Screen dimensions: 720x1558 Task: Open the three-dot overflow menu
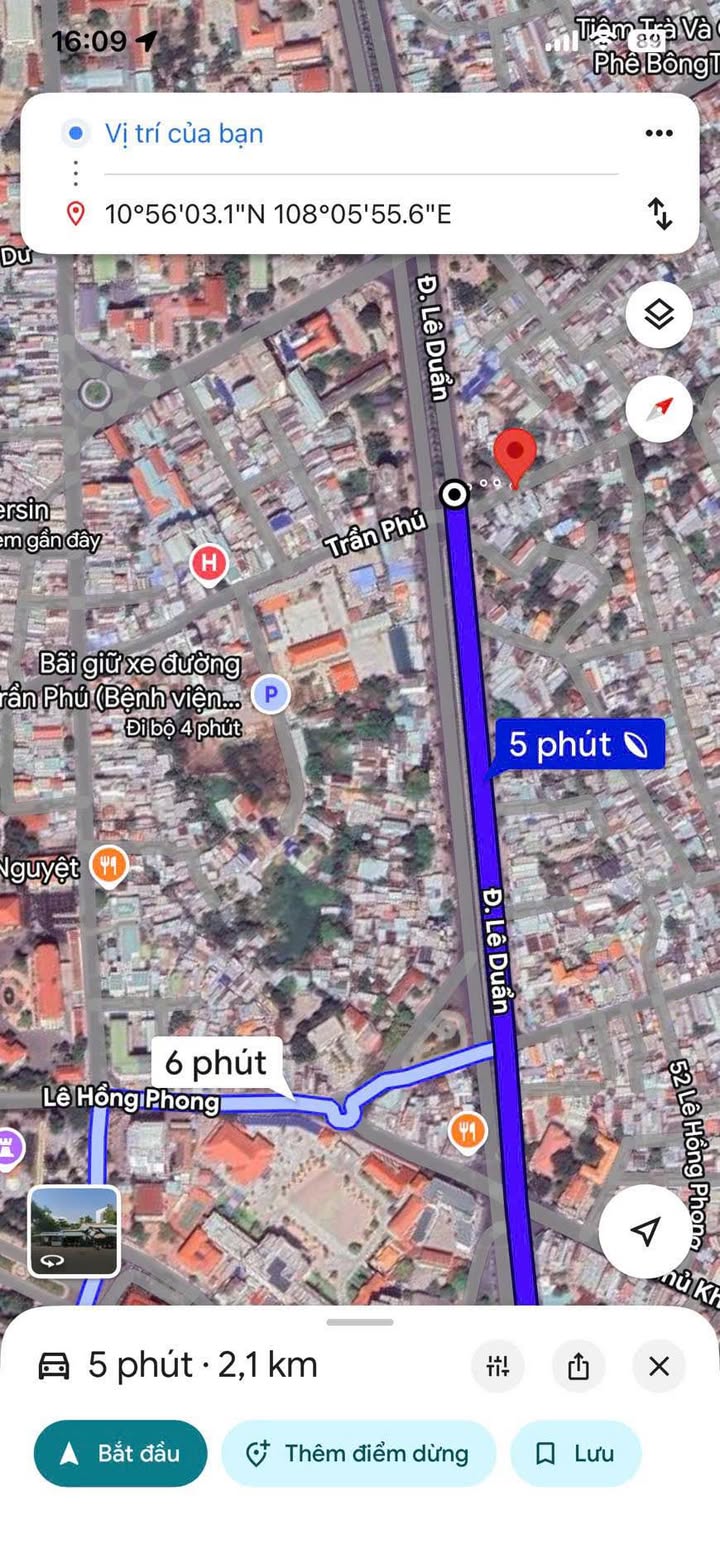[x=659, y=133]
